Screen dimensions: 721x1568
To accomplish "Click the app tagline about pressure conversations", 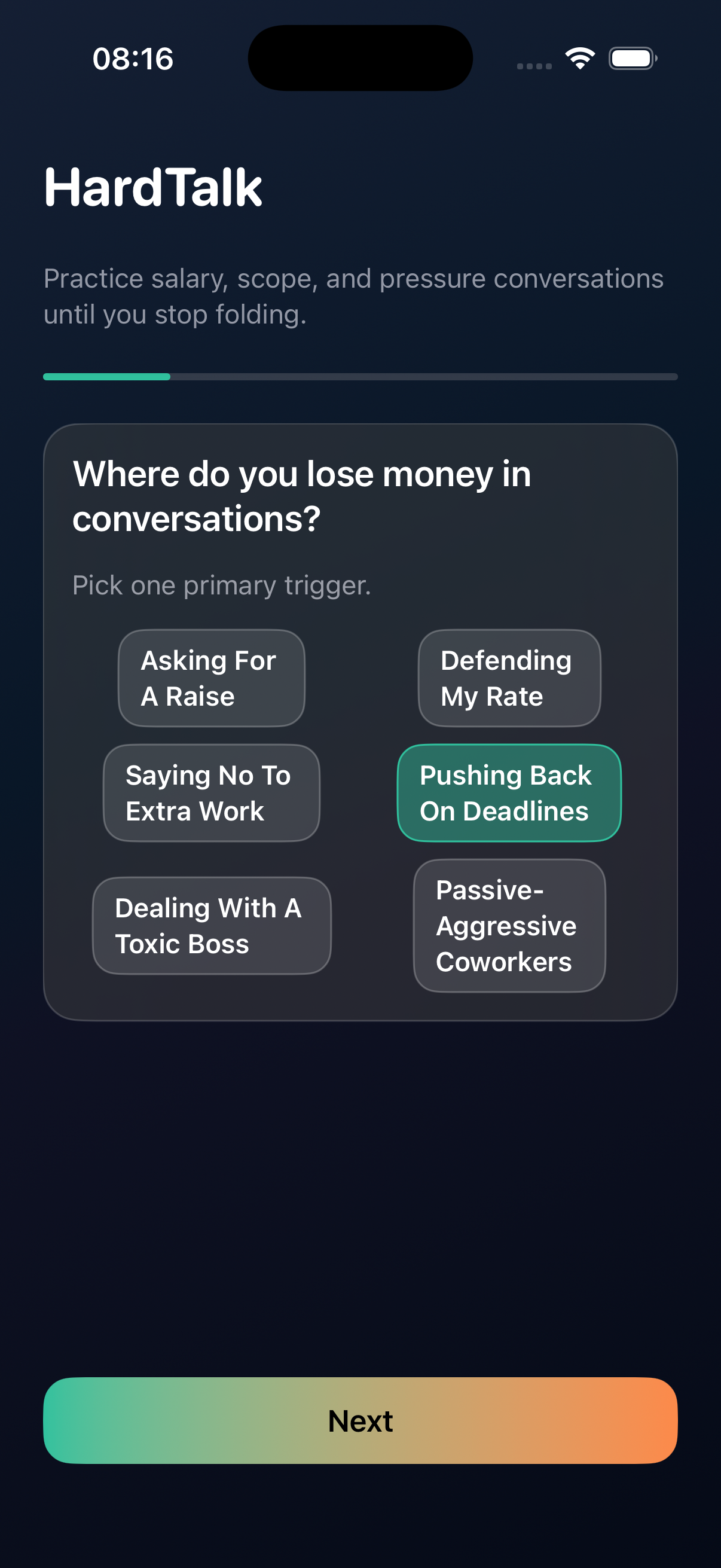I will click(x=353, y=296).
